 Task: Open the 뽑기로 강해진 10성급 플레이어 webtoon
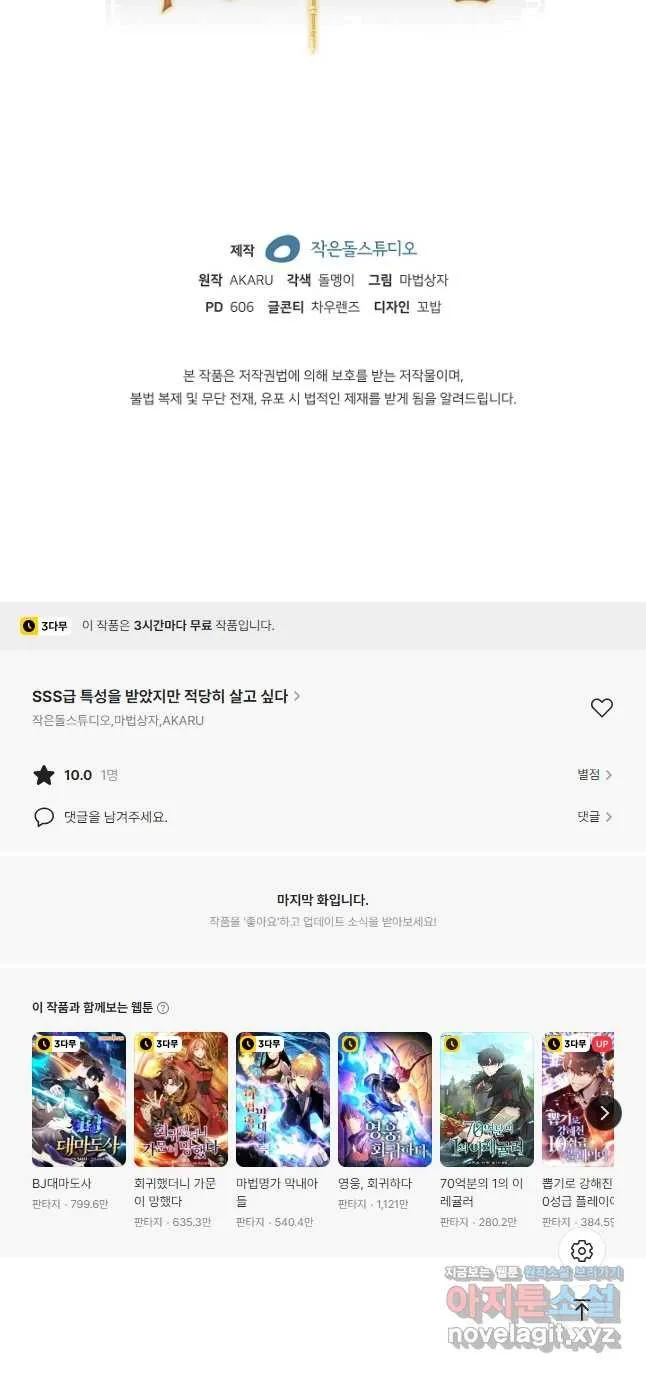click(578, 1099)
